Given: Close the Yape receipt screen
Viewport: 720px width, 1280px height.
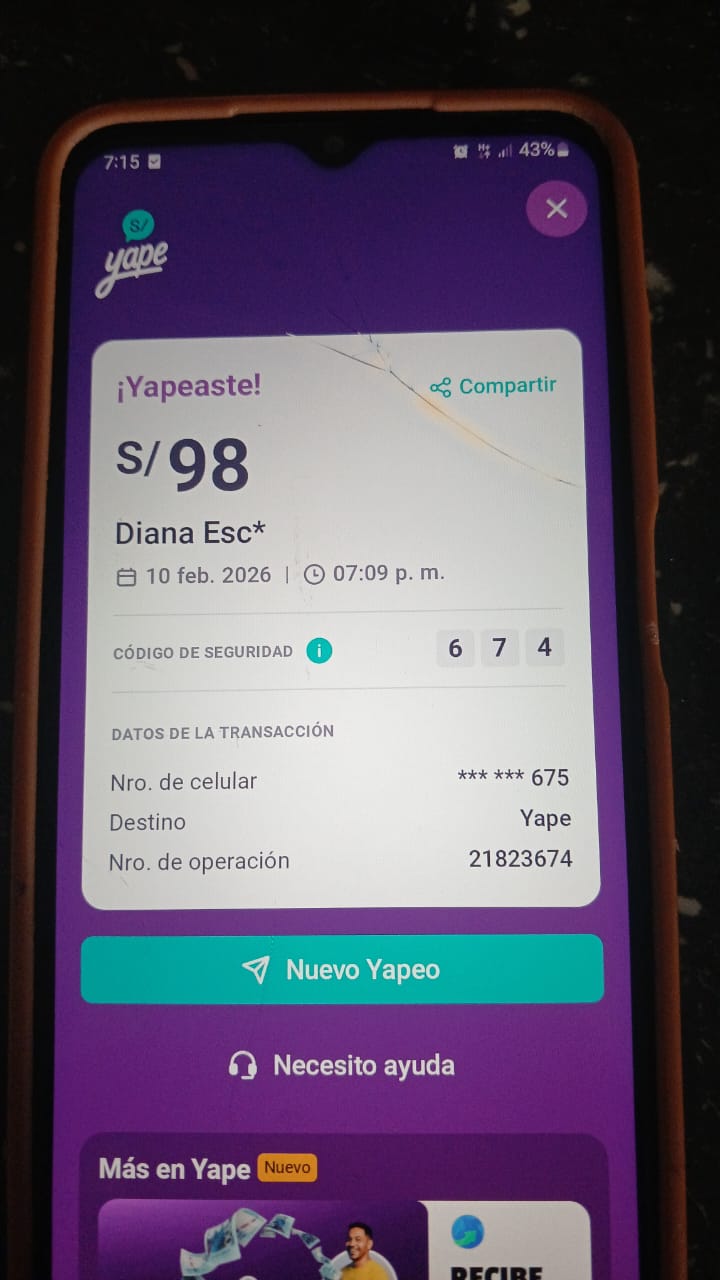Looking at the screenshot, I should click(556, 209).
